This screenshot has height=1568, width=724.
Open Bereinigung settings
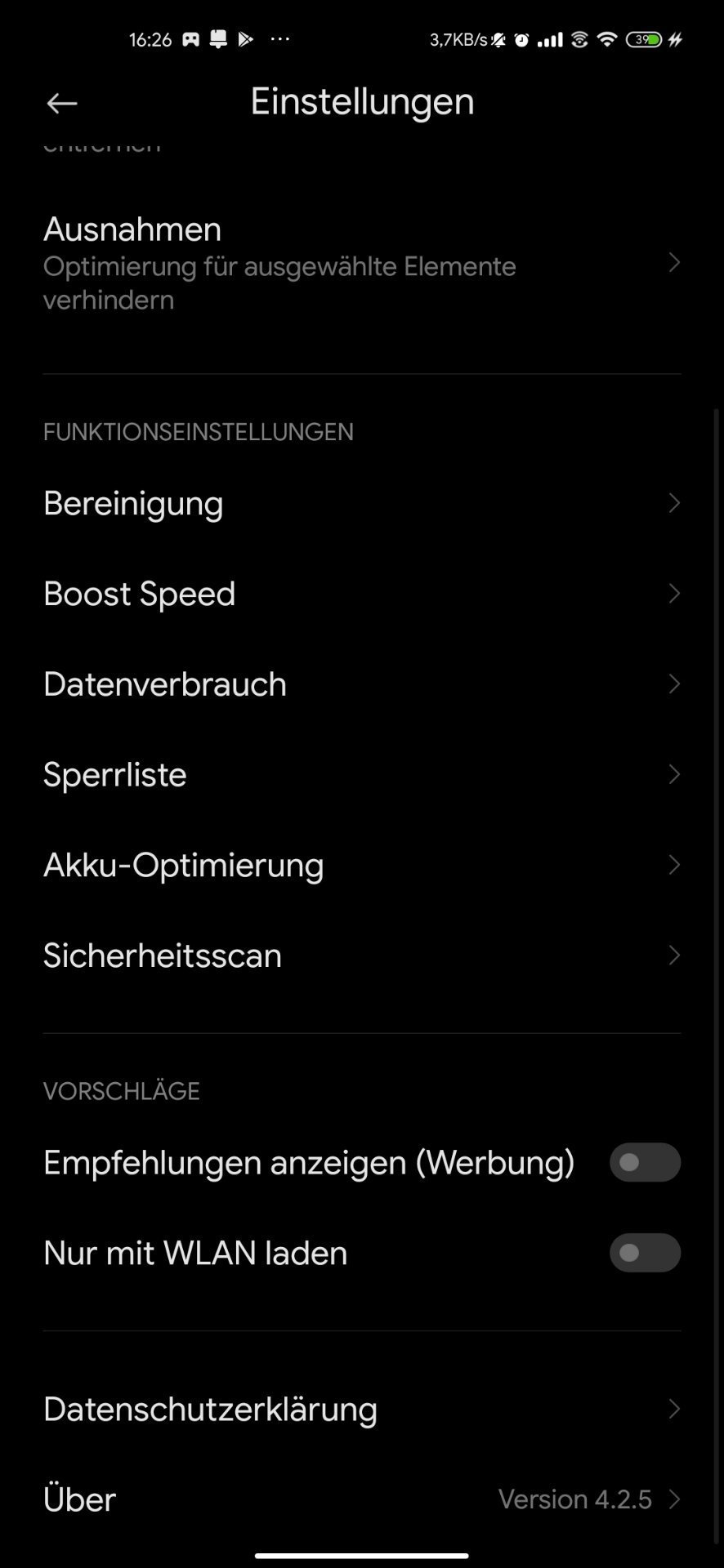coord(362,503)
